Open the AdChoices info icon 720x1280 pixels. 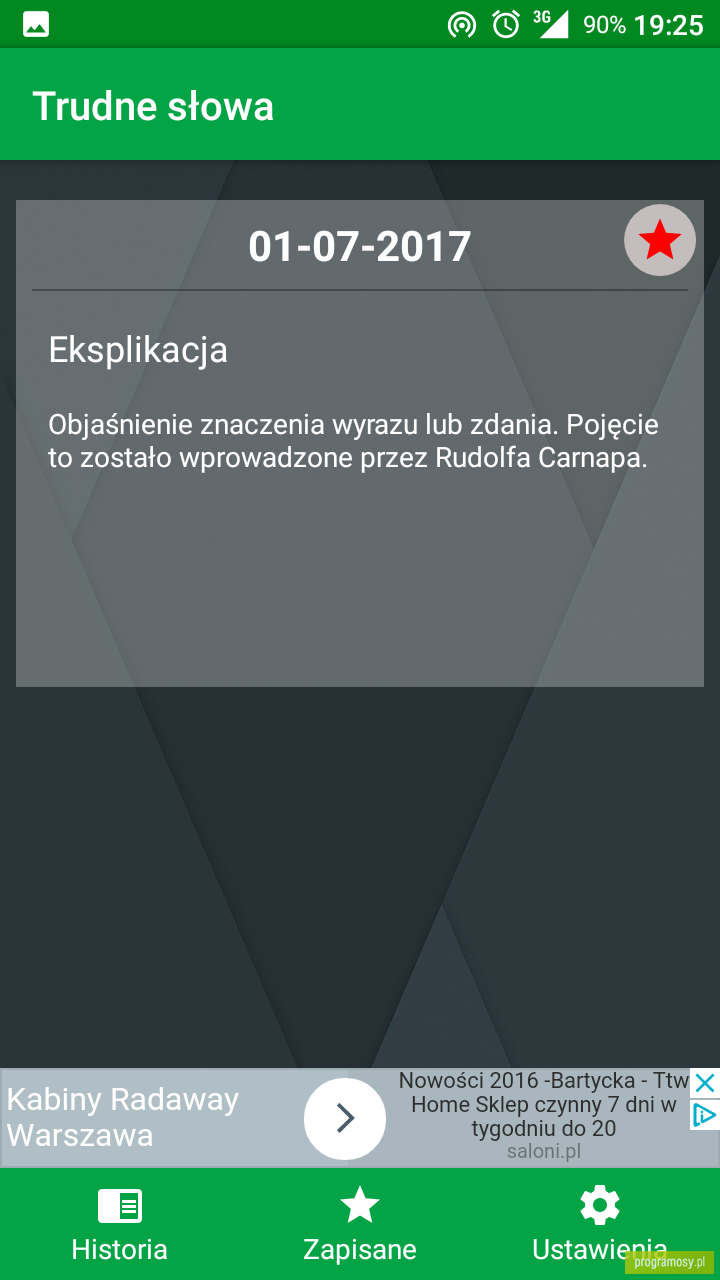coord(705,1115)
